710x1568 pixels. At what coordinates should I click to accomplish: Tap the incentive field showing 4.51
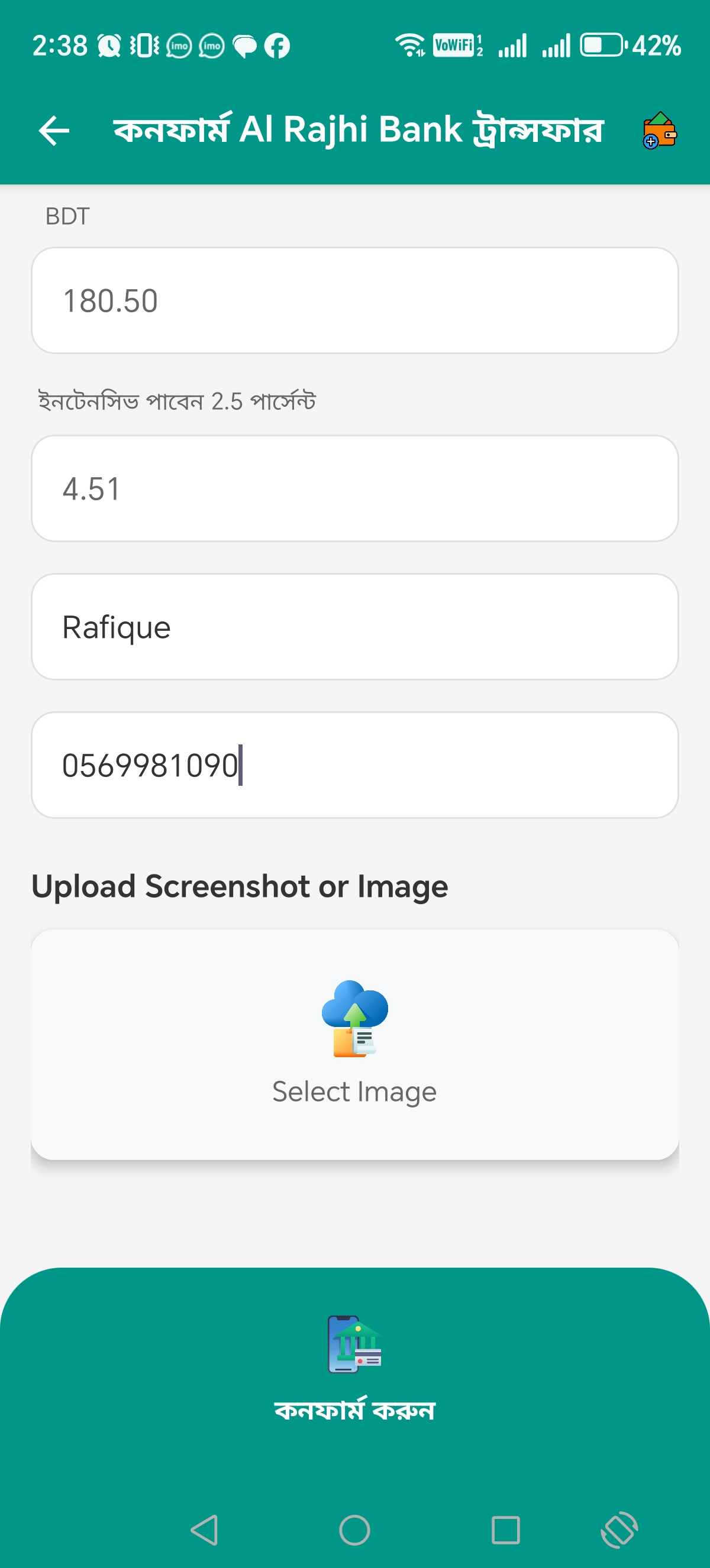pyautogui.click(x=354, y=489)
